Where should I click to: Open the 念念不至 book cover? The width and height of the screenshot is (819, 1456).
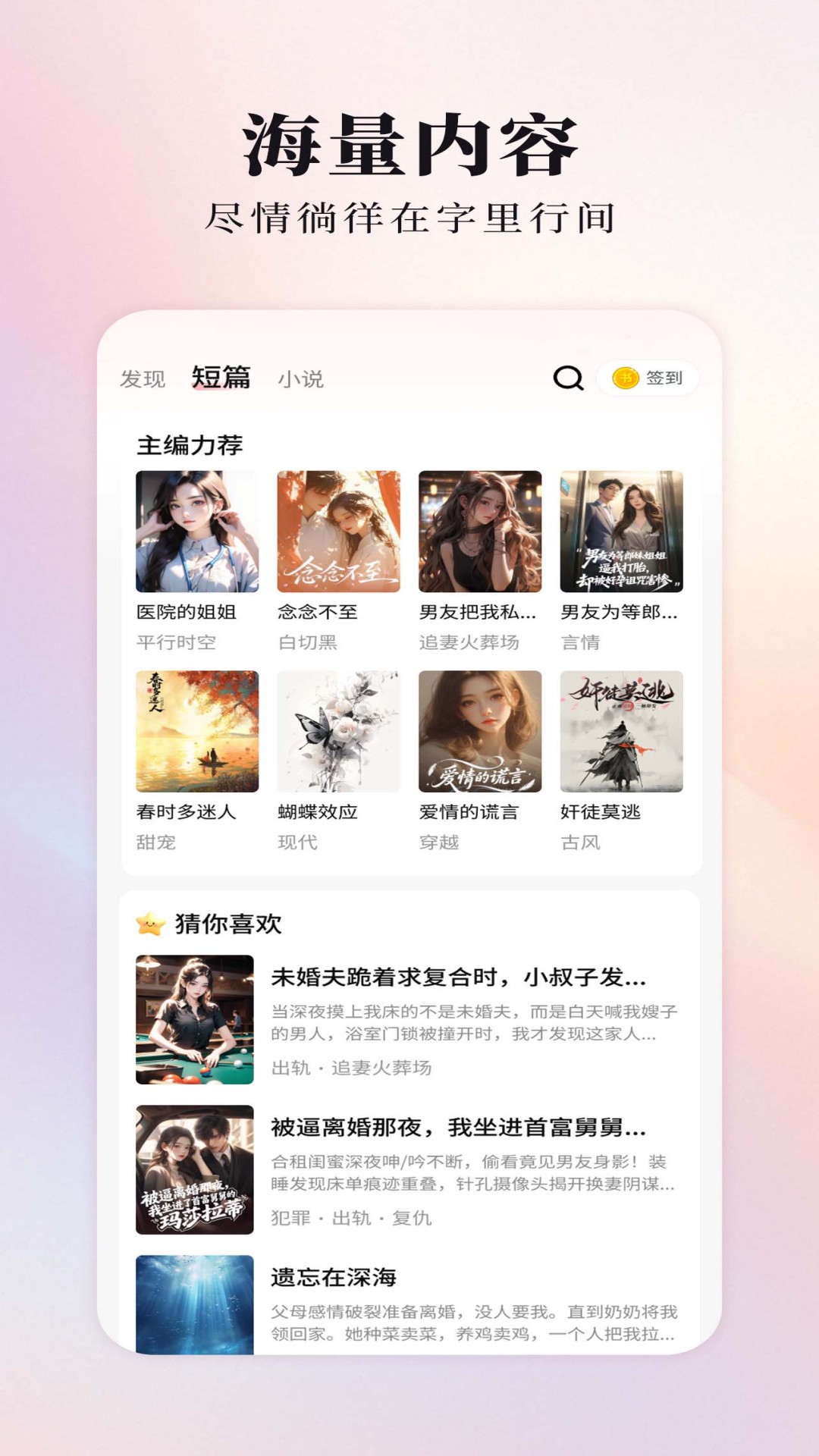point(338,531)
